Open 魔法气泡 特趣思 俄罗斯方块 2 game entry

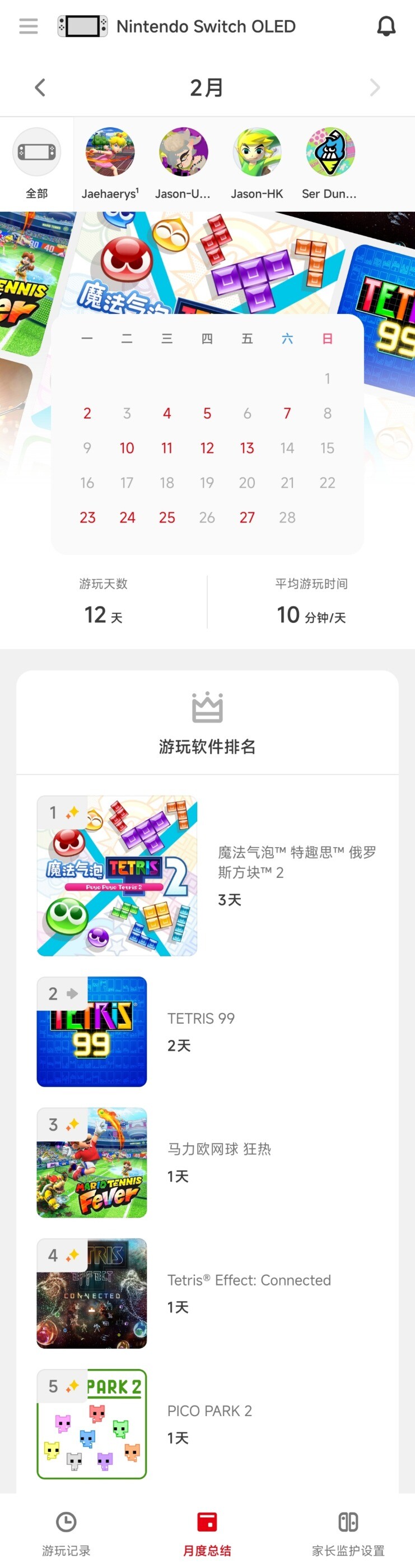point(207,875)
